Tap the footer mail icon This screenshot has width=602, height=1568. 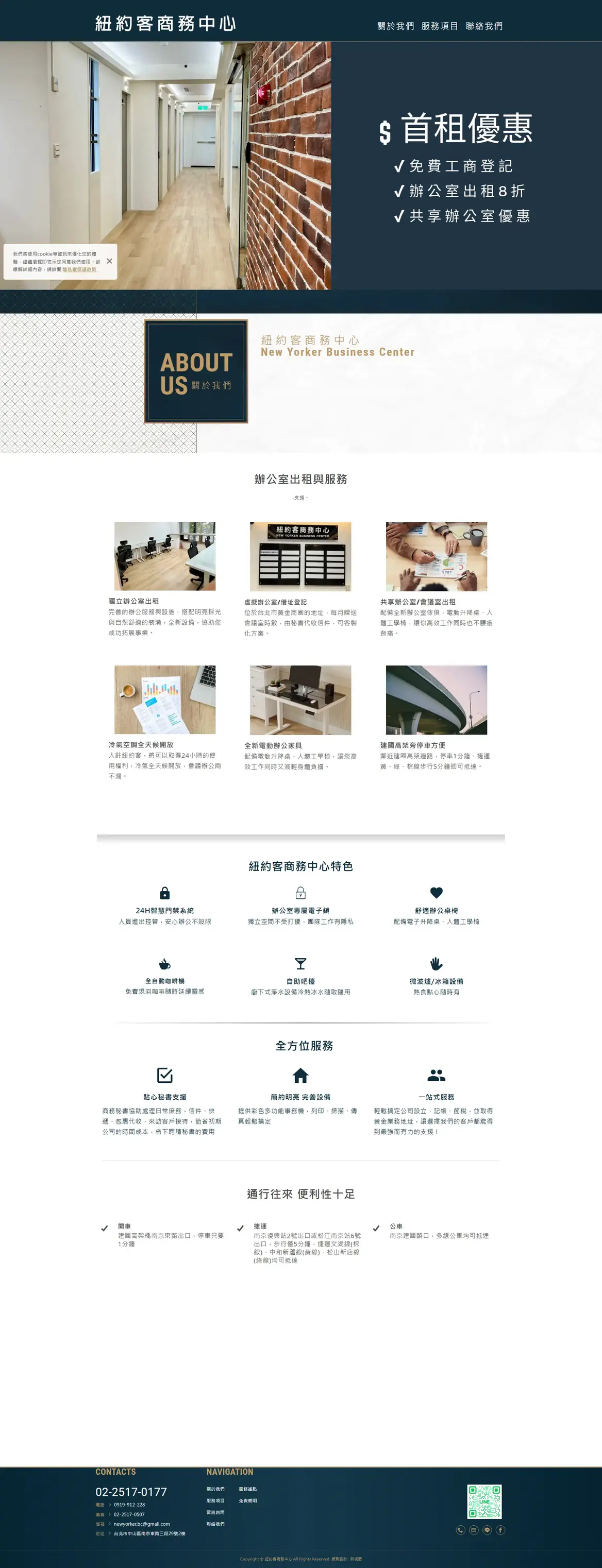click(x=474, y=1530)
